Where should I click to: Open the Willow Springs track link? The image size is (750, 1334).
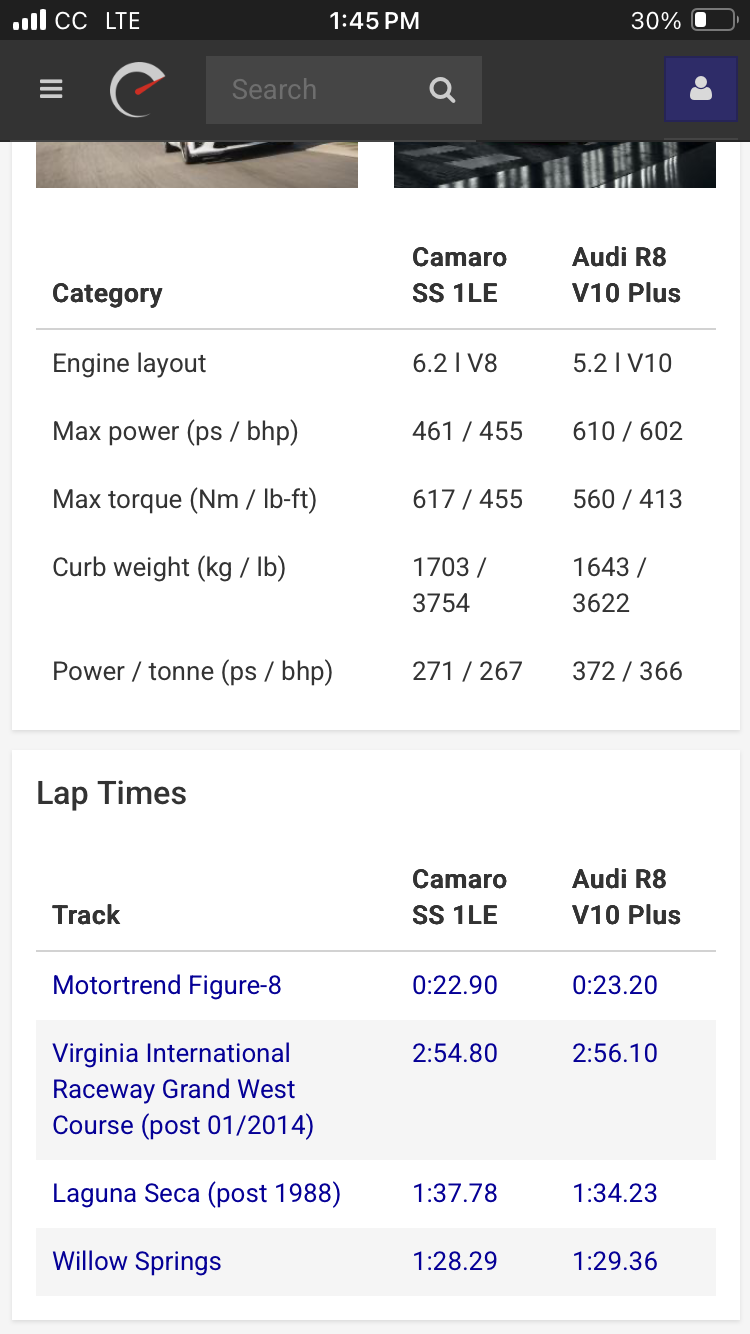pos(137,1261)
